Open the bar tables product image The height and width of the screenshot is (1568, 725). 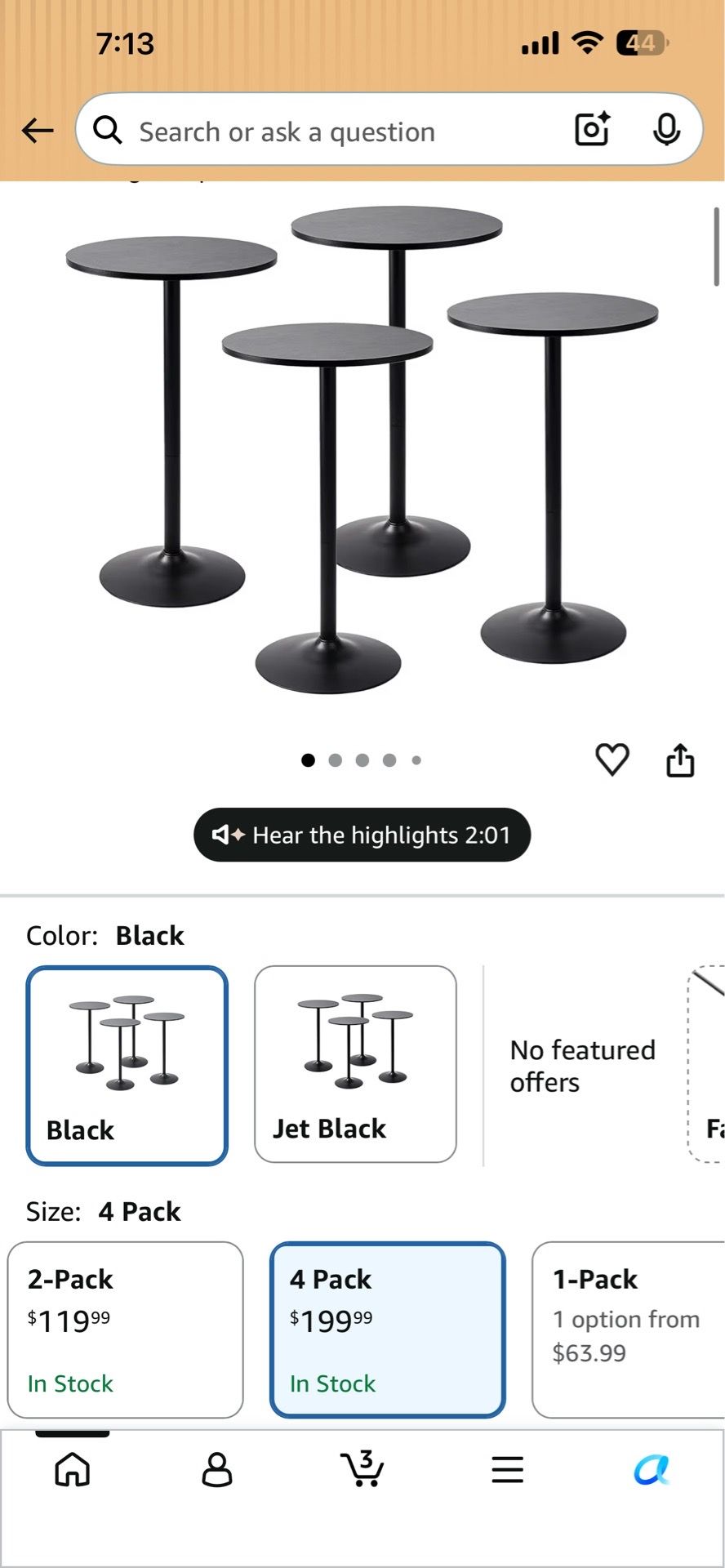point(362,449)
